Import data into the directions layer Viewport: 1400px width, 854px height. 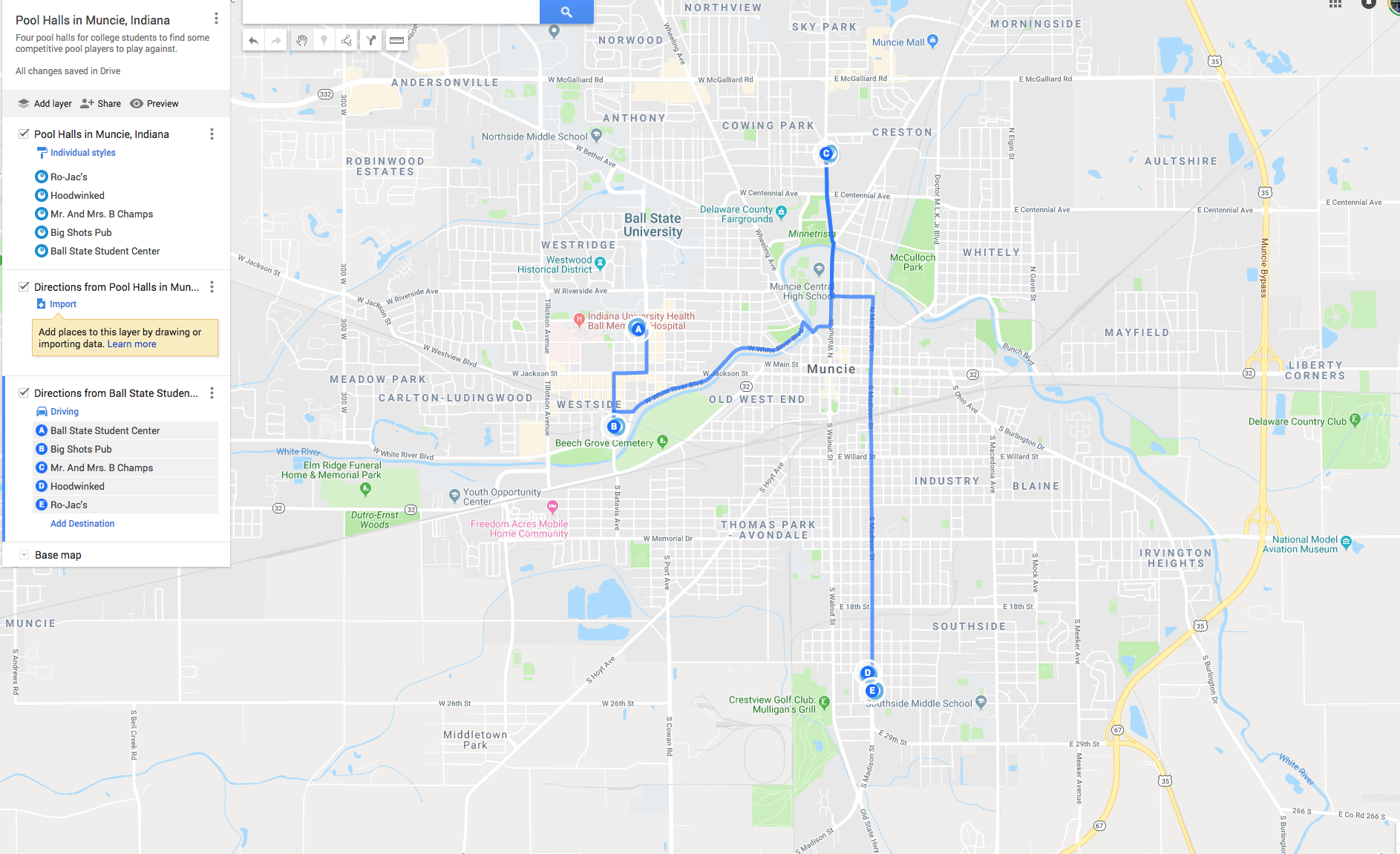coord(62,304)
